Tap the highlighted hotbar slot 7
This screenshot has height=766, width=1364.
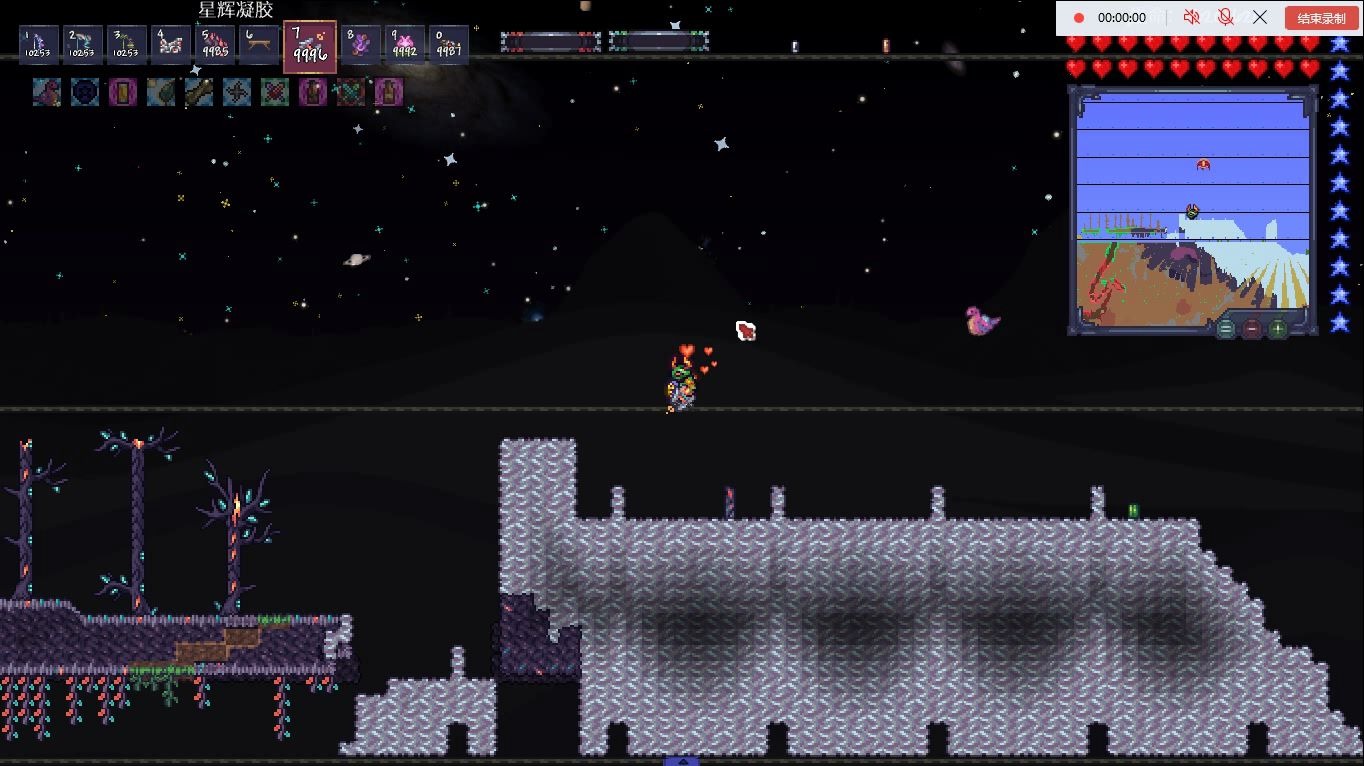309,47
